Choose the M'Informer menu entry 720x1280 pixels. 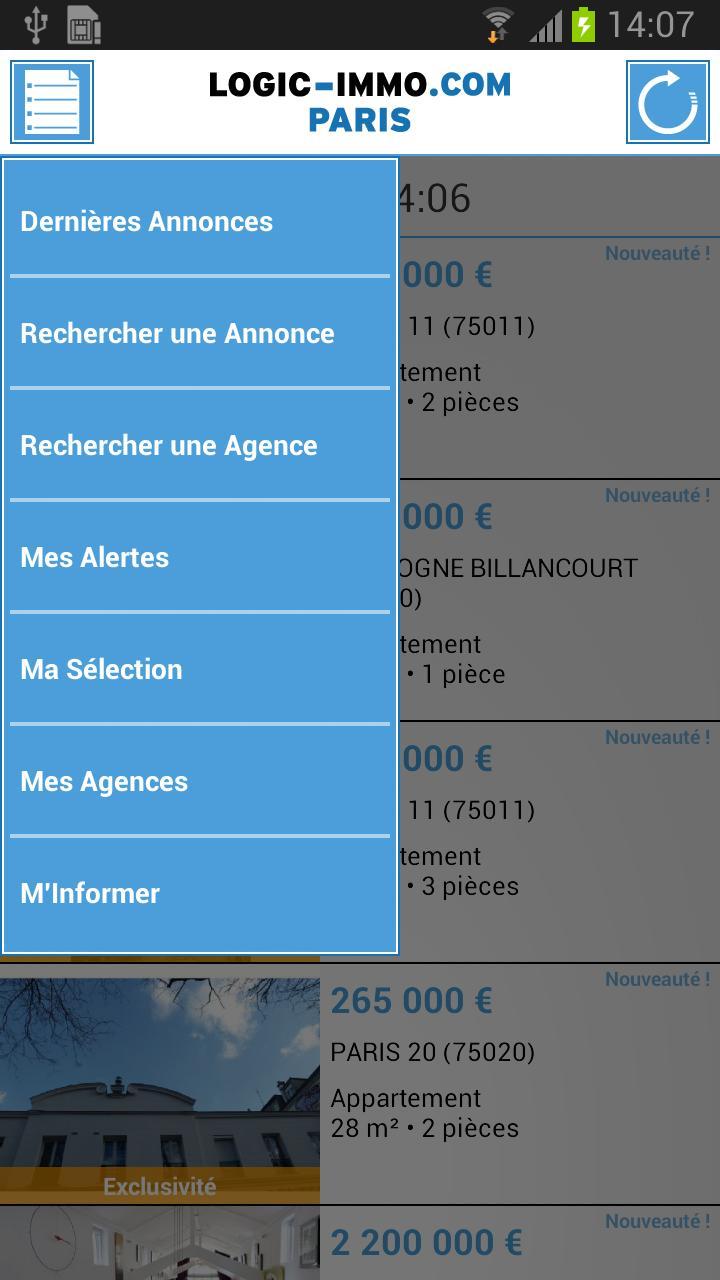(x=200, y=893)
